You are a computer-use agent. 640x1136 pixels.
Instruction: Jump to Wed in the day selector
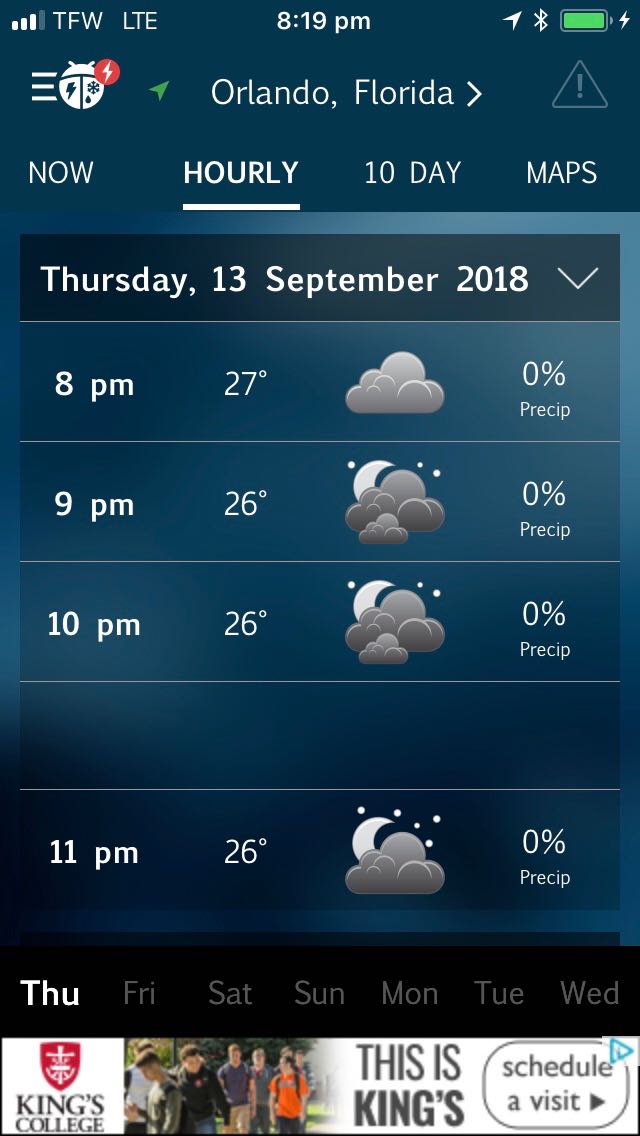click(590, 993)
